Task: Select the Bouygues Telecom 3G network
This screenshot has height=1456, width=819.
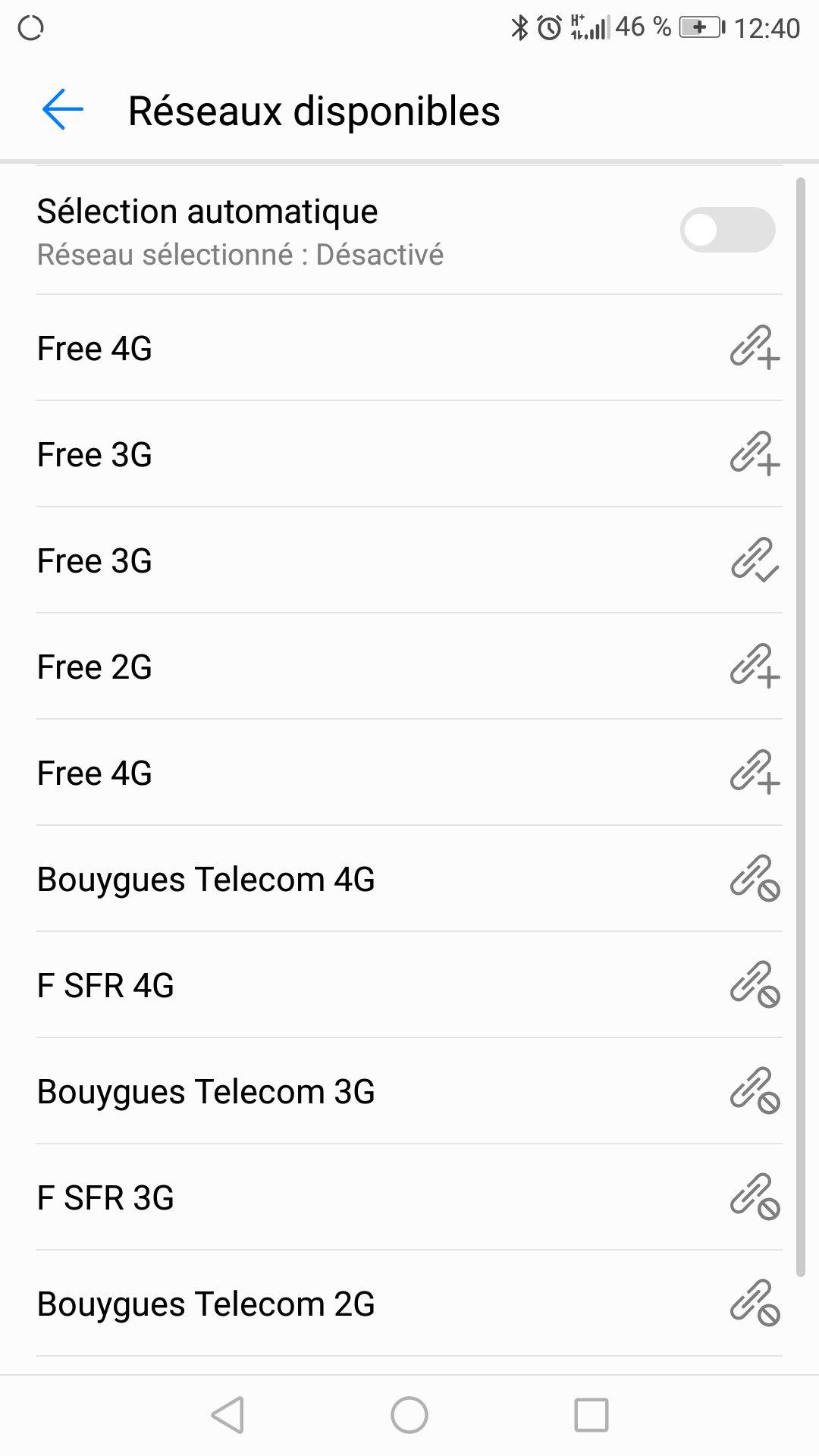Action: [409, 1091]
